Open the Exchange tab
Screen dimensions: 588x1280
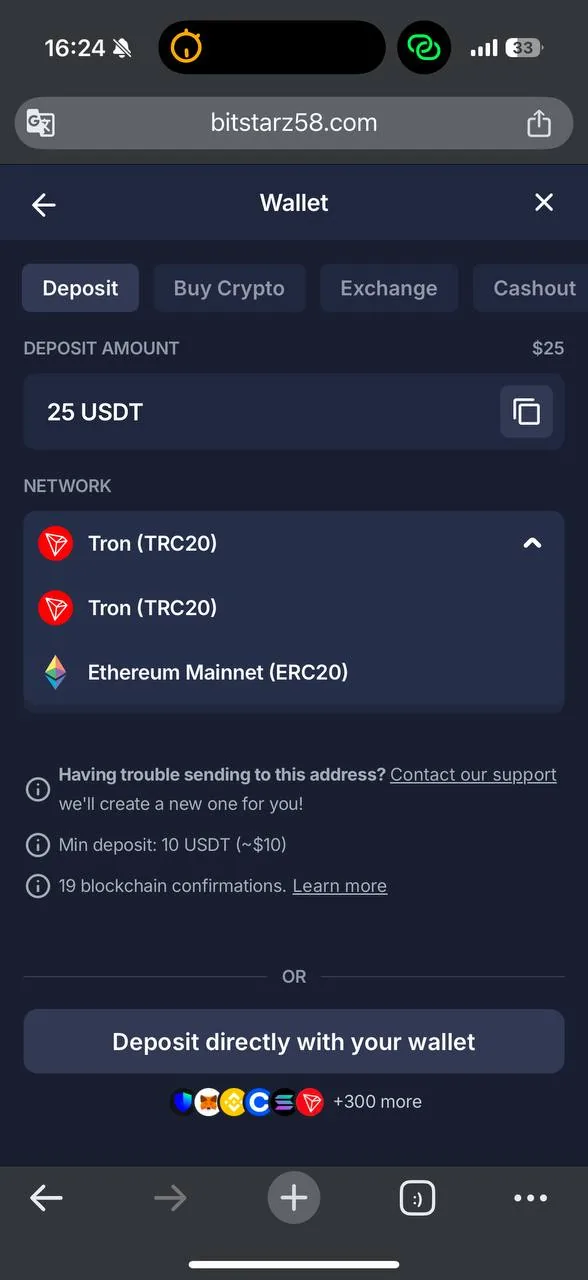[389, 288]
